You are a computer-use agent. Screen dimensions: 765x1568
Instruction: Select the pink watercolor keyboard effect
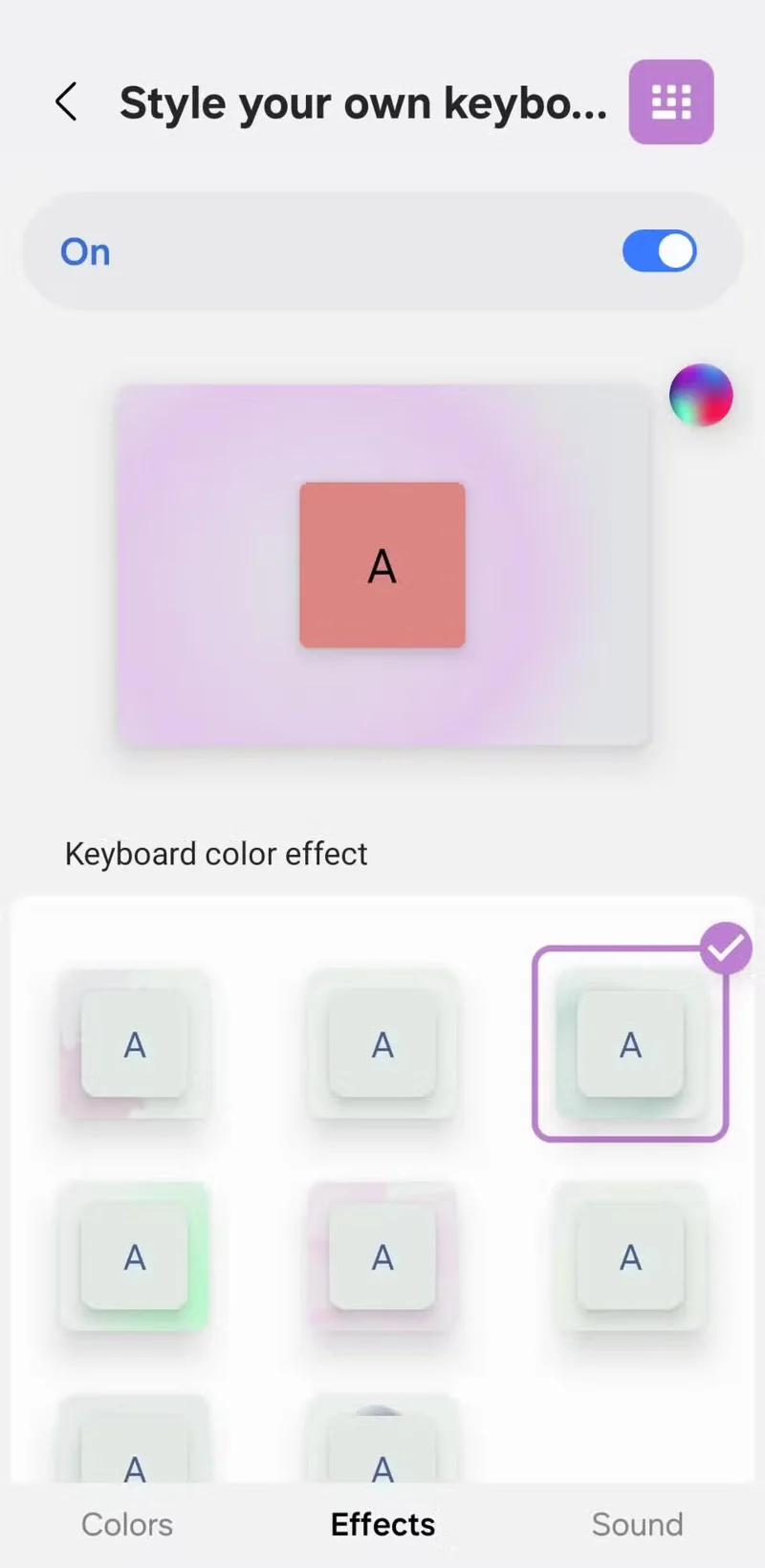coord(135,1044)
